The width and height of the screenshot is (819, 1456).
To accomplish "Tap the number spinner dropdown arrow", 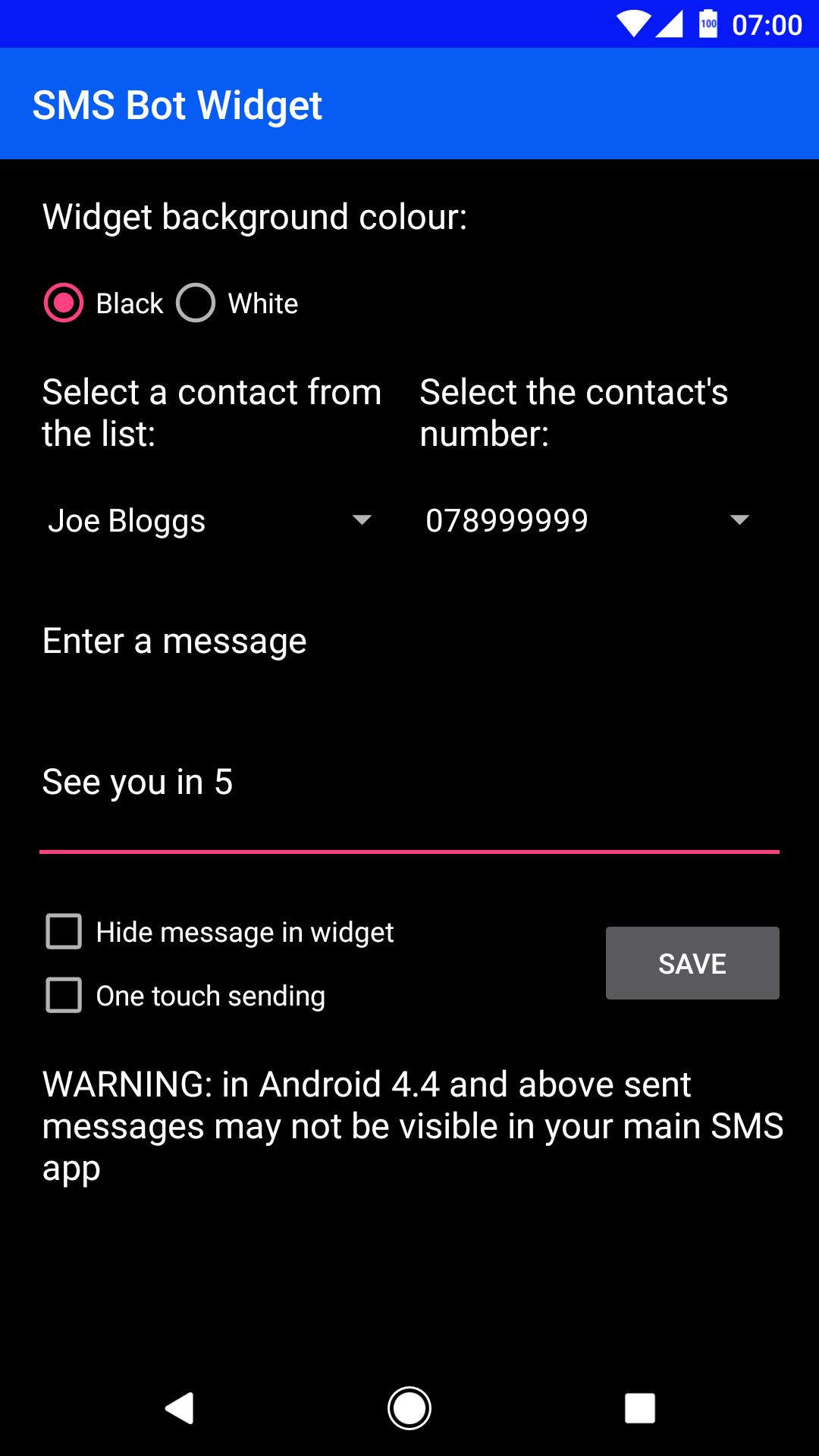I will point(742,521).
